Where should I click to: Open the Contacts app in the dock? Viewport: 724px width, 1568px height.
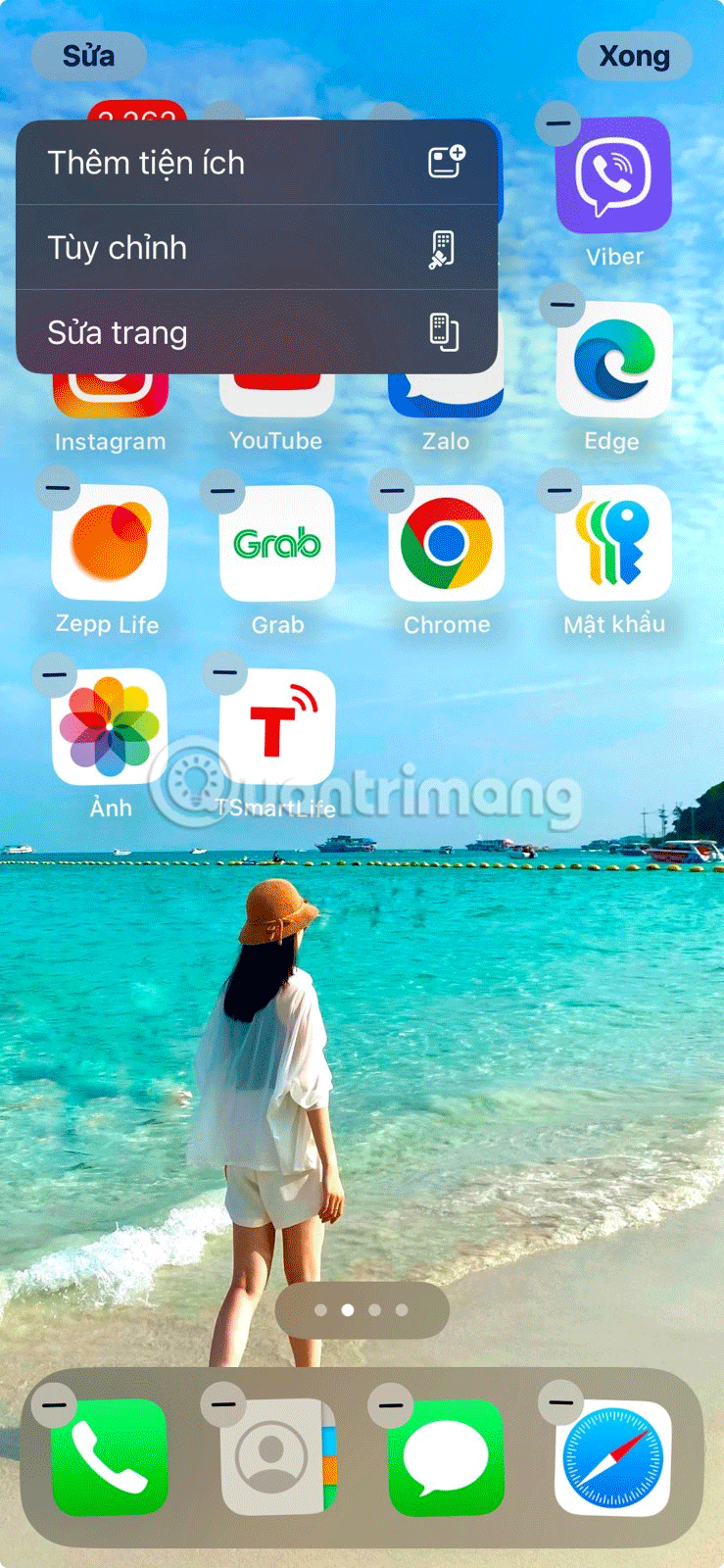pyautogui.click(x=277, y=1457)
